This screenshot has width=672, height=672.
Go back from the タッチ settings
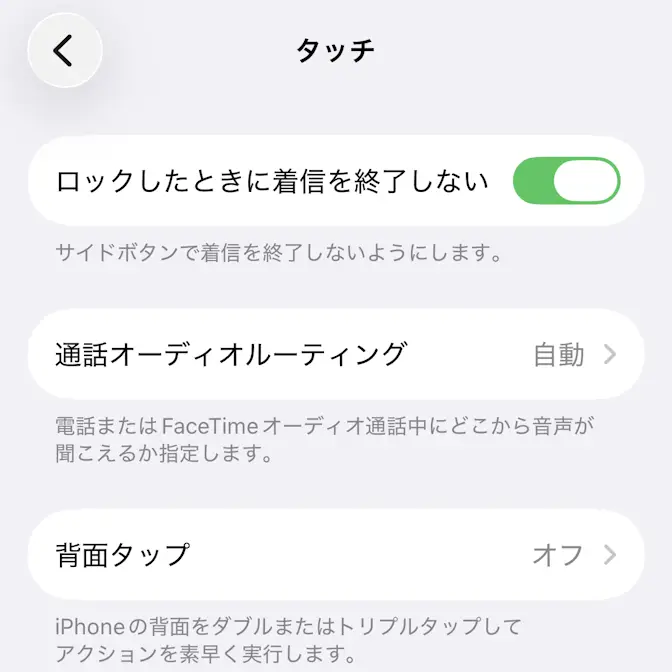click(65, 50)
